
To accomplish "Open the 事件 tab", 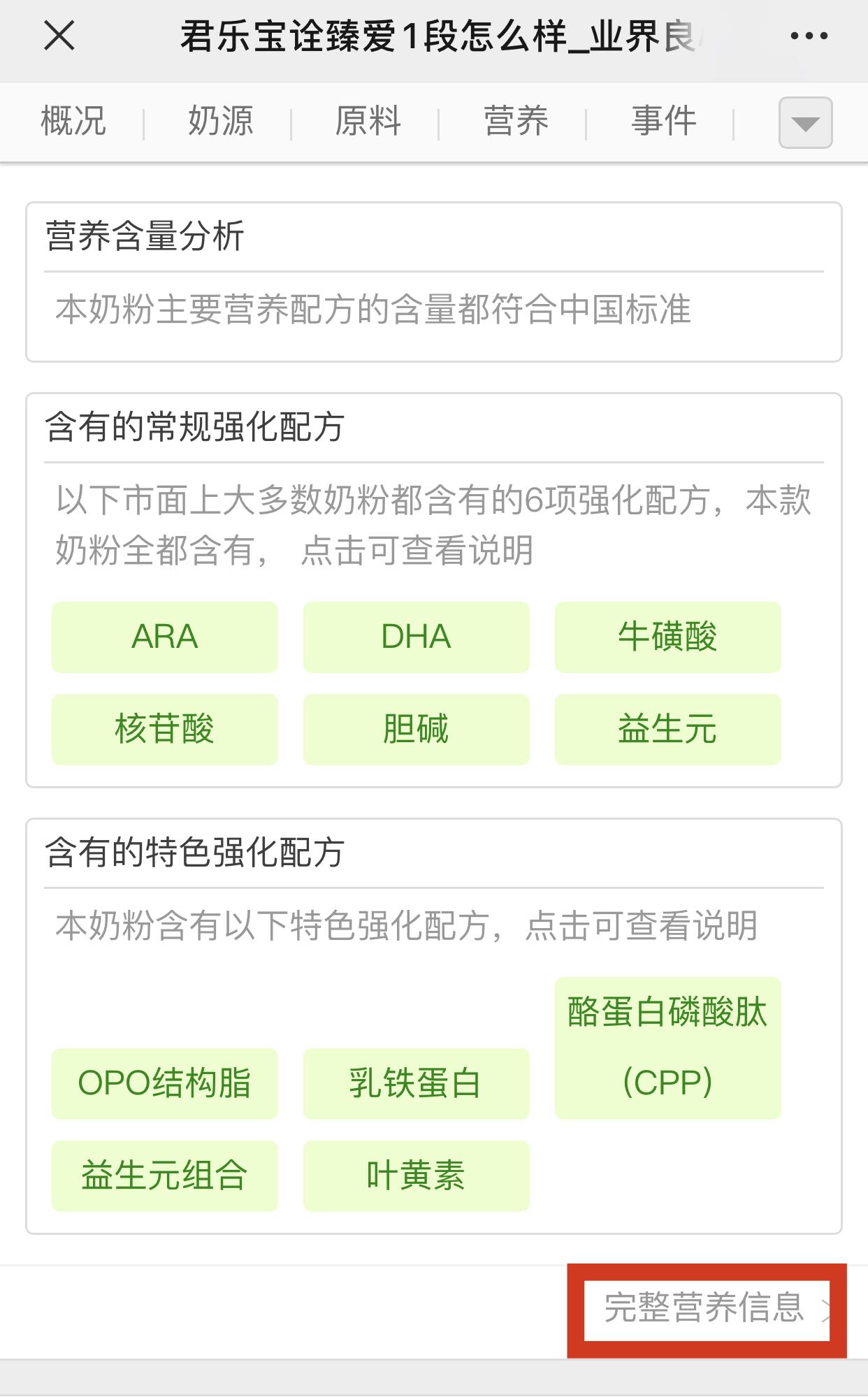I will tap(663, 122).
